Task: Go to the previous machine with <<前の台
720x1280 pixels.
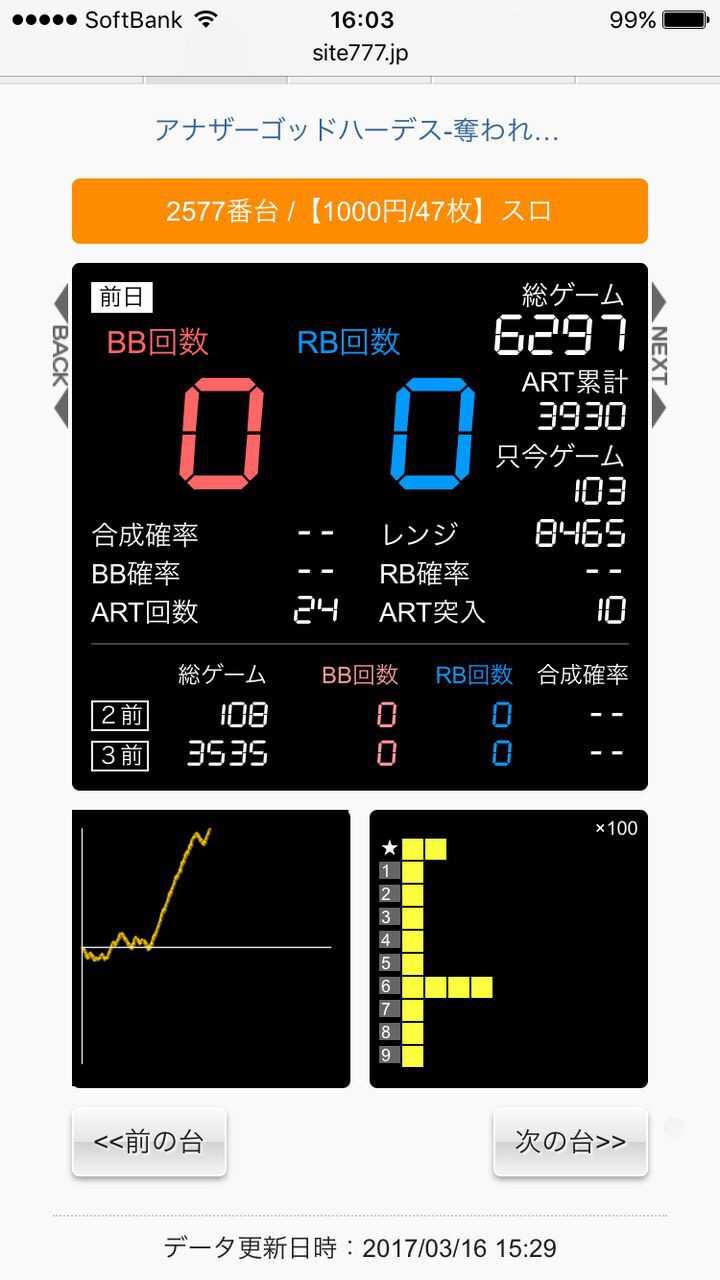Action: [x=149, y=1142]
